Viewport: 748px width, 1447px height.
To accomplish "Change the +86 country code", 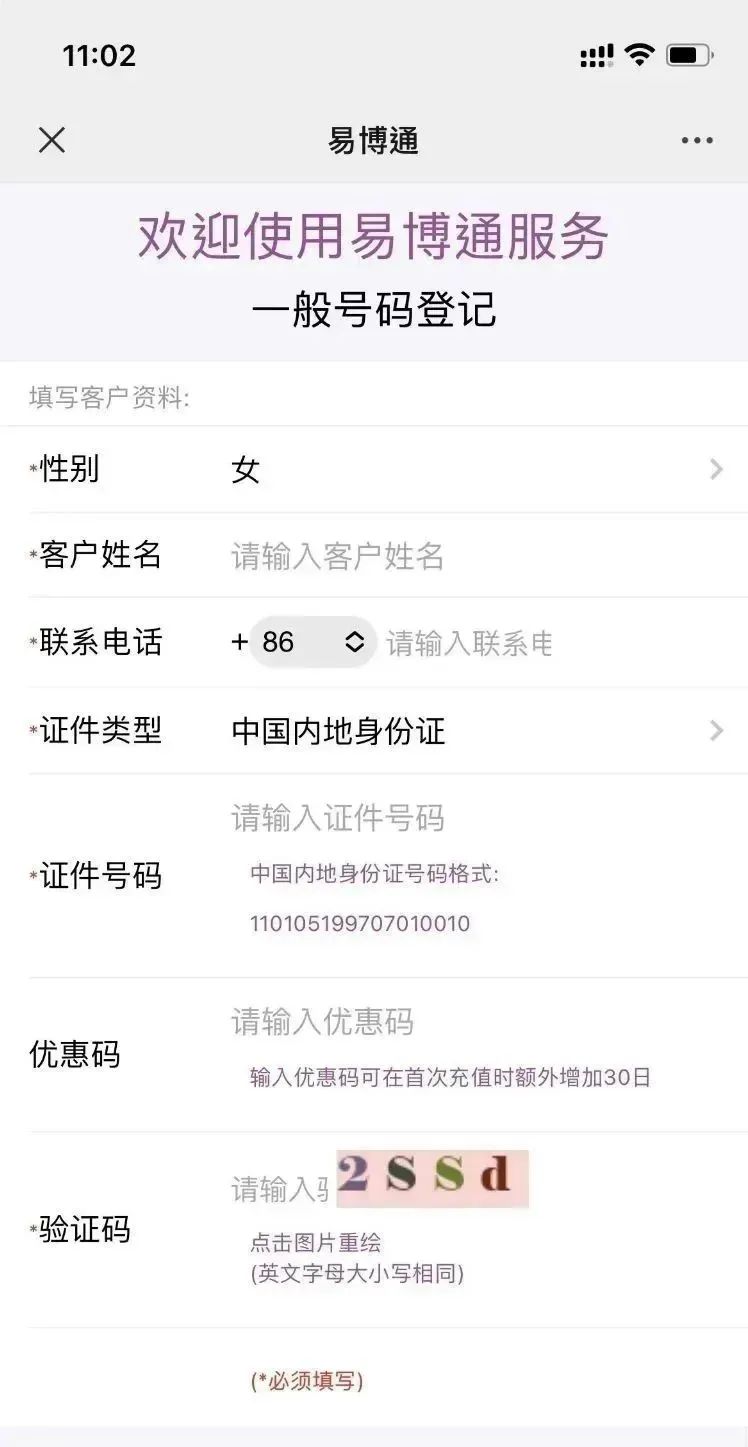I will pyautogui.click(x=313, y=642).
